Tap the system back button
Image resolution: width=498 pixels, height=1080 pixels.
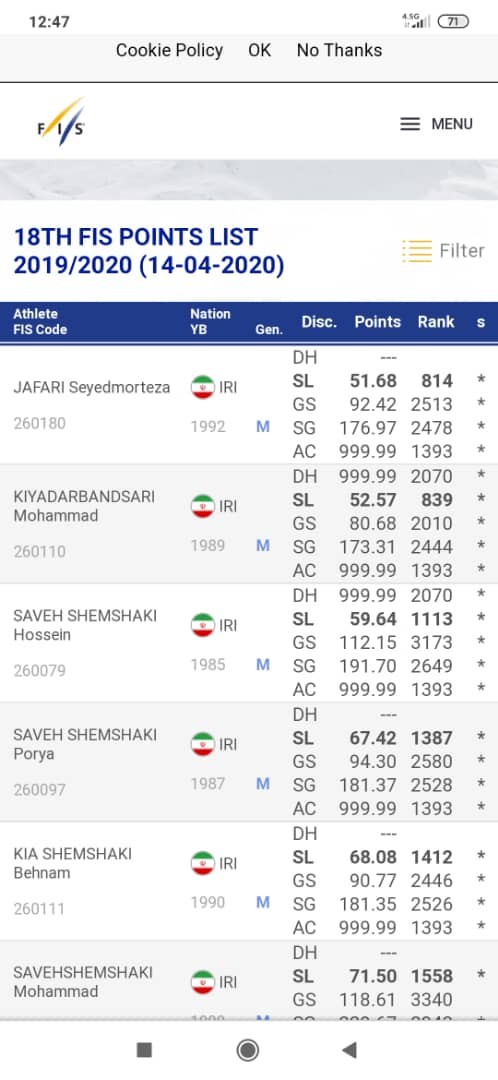point(349,1050)
